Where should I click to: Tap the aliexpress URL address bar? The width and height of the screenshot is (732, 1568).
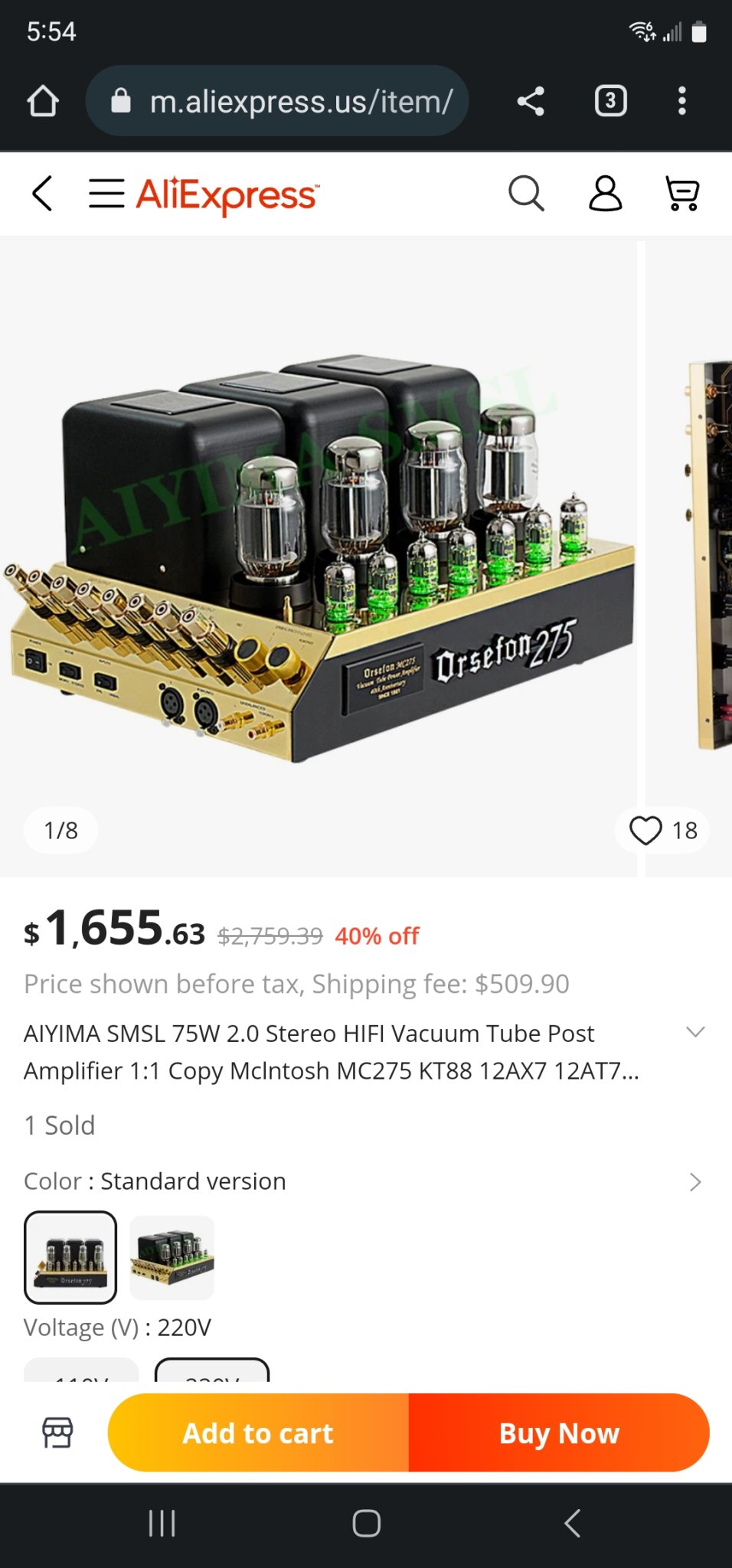(x=277, y=101)
